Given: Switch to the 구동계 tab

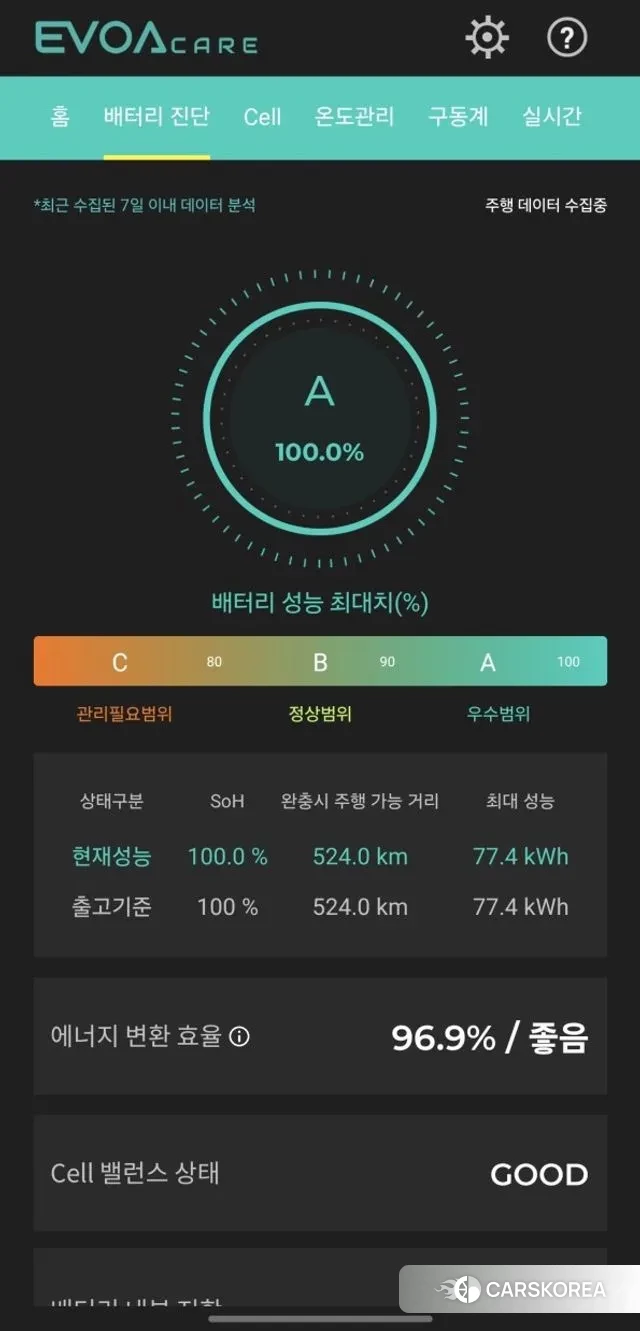Looking at the screenshot, I should pyautogui.click(x=458, y=117).
